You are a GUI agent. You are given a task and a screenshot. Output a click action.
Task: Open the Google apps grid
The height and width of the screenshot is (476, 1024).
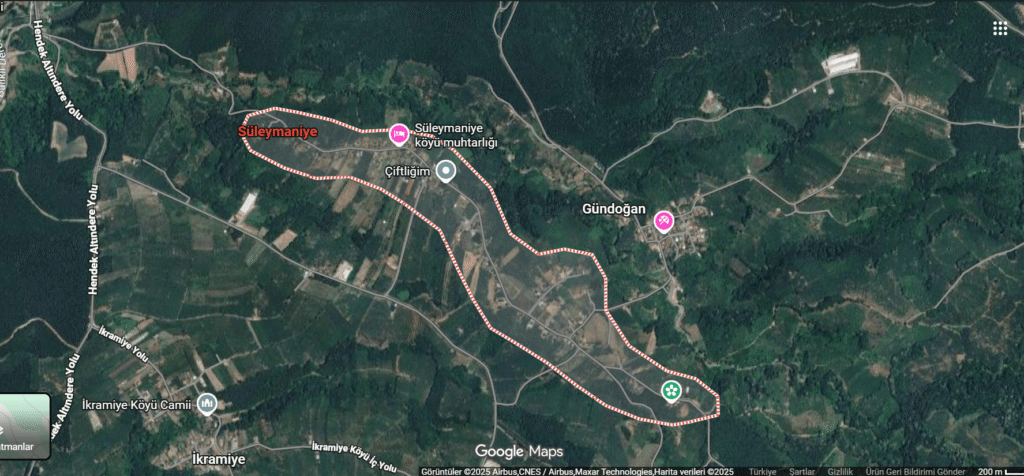[999, 28]
